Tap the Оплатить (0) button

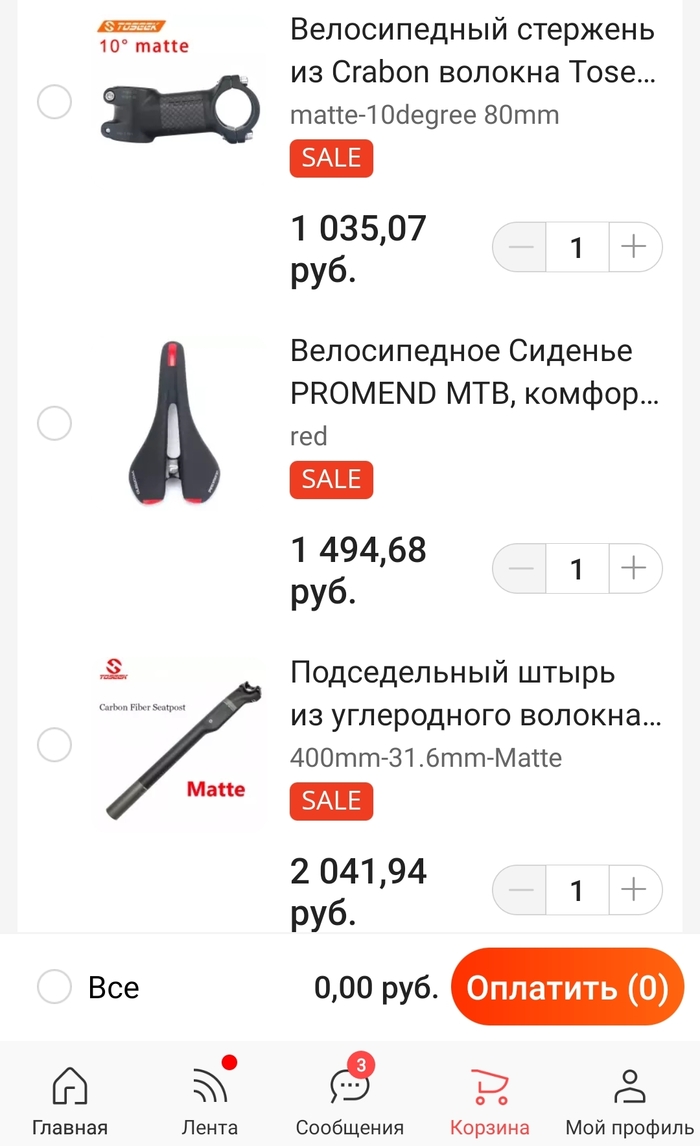[x=567, y=988]
